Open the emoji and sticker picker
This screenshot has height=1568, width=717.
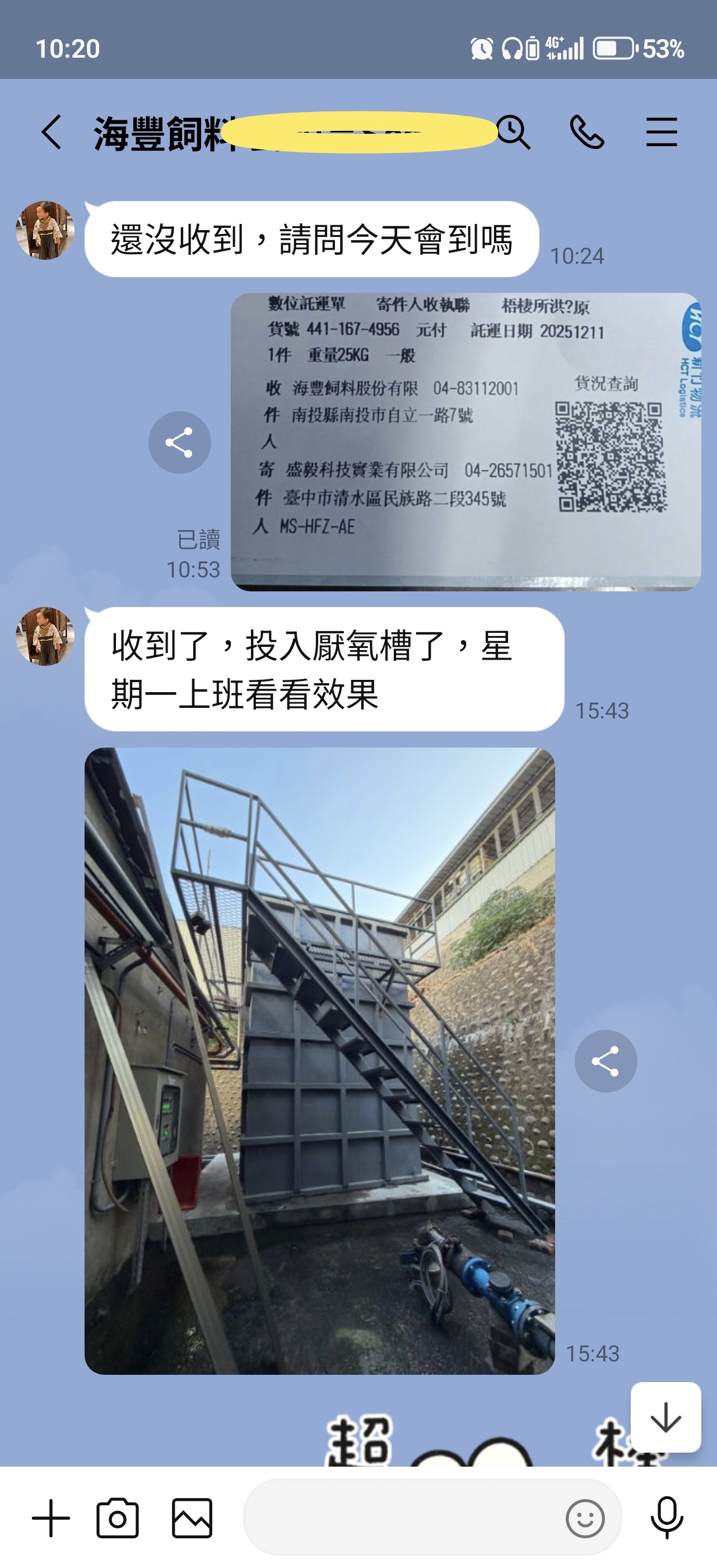click(585, 1518)
